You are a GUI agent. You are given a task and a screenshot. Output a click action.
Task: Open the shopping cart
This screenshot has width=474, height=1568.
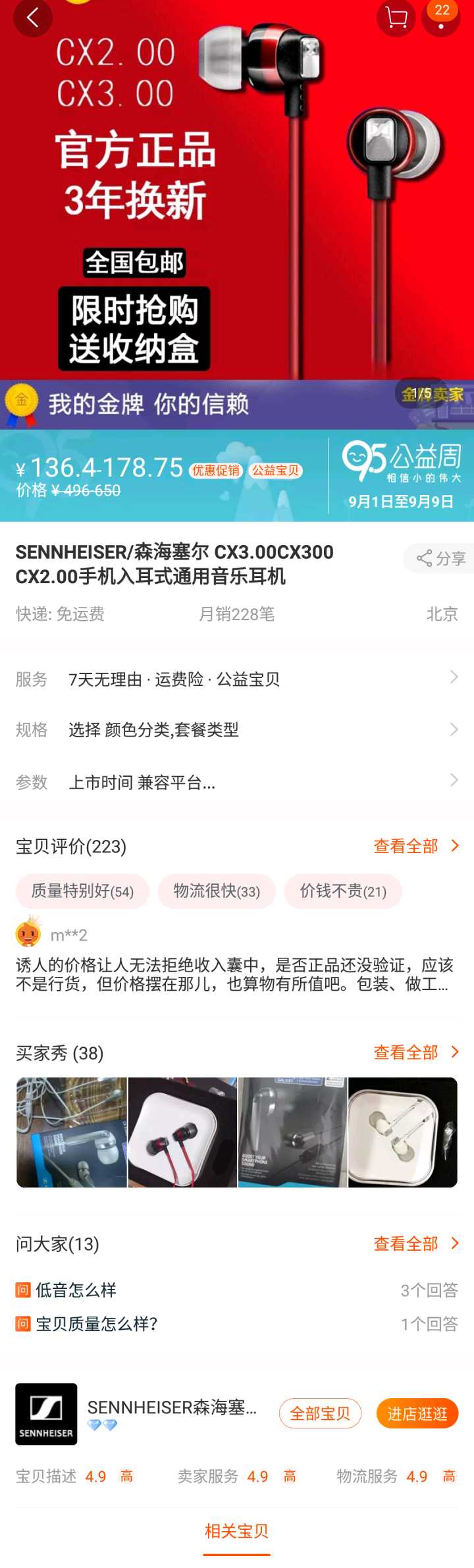click(x=396, y=18)
